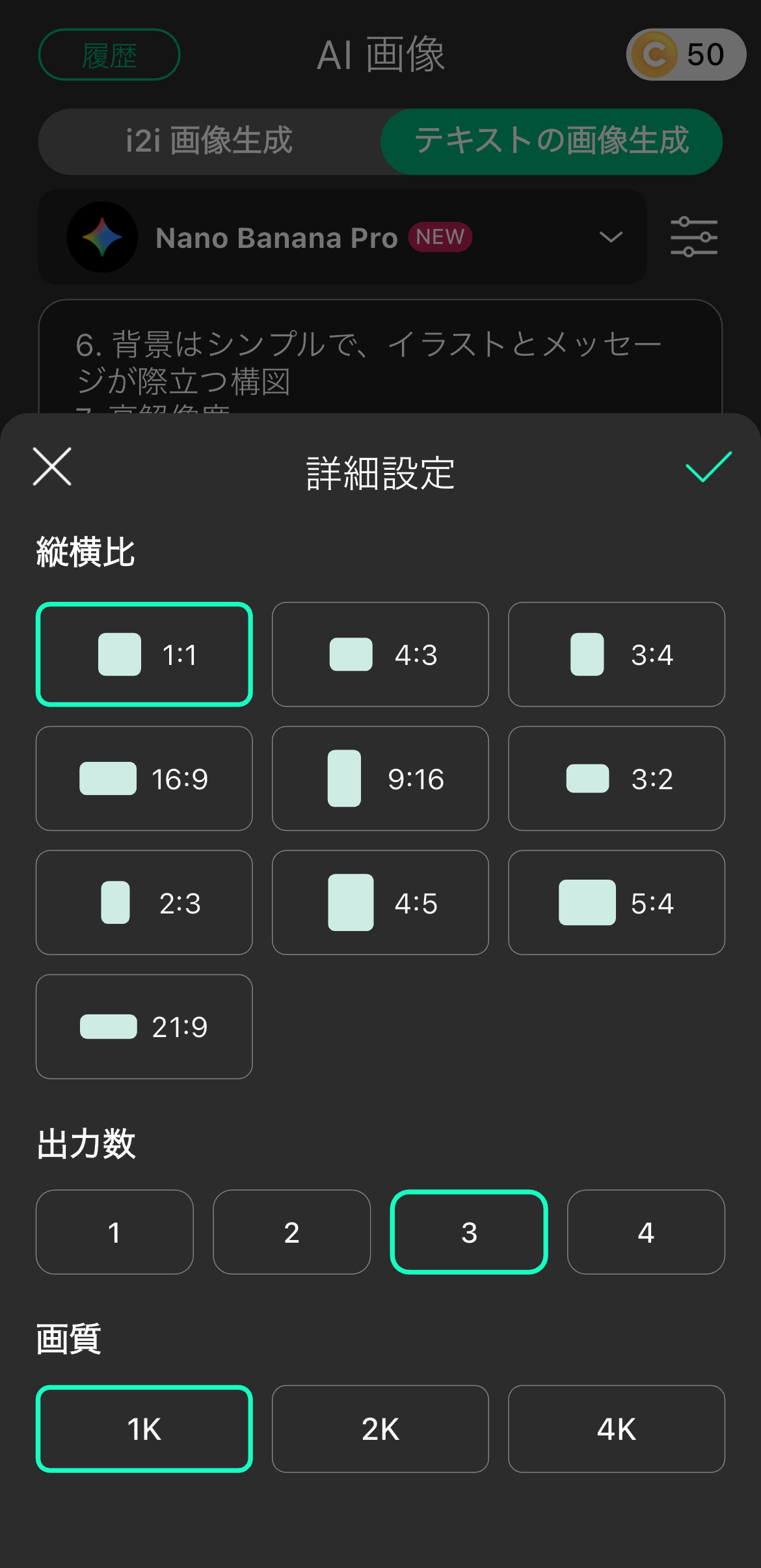
Task: Click the 9:16 portrait ratio thumbnail icon
Action: pos(345,778)
